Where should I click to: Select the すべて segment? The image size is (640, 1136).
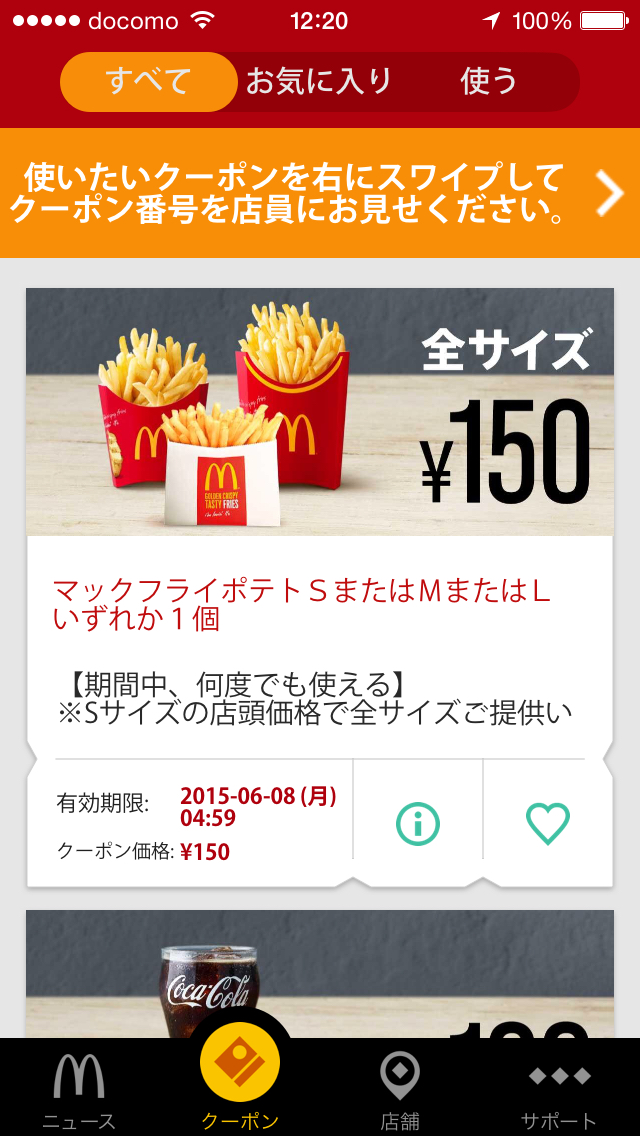click(x=148, y=81)
